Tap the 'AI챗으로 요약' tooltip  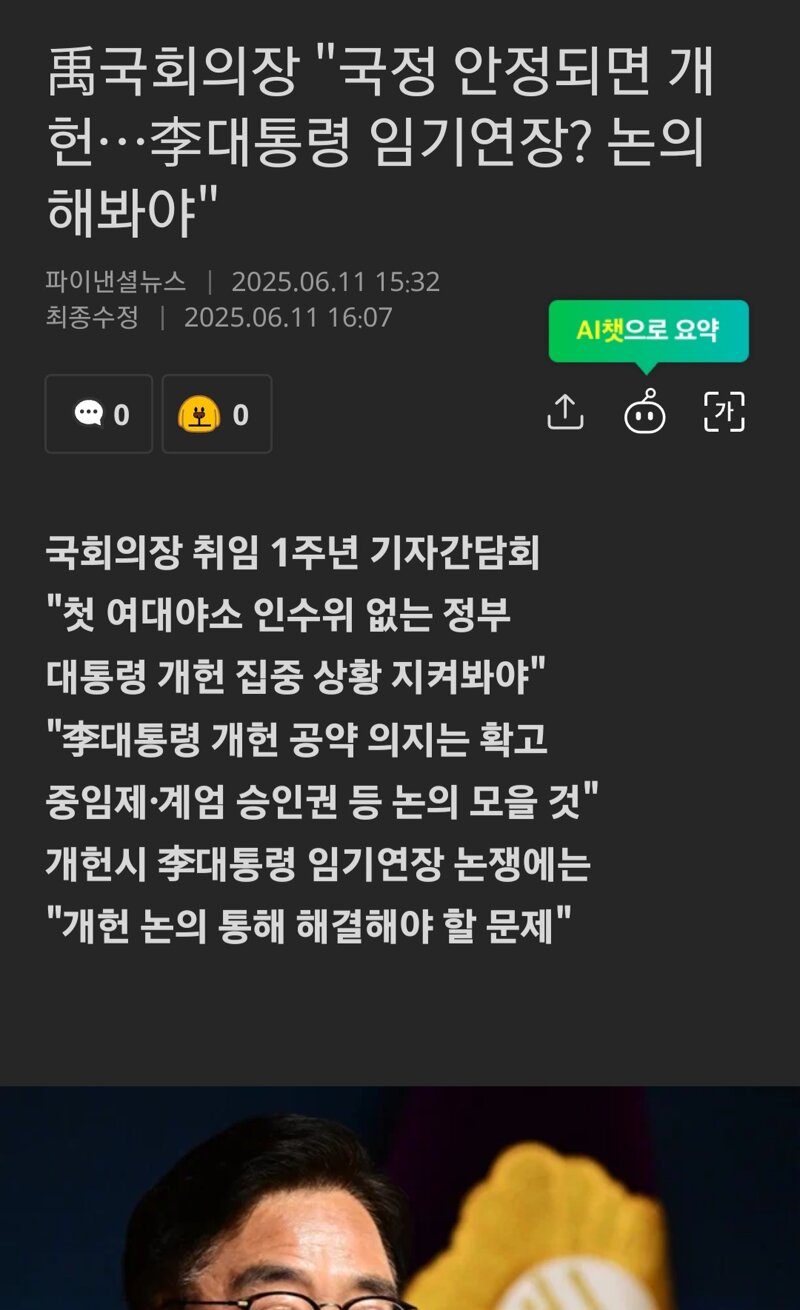coord(648,331)
